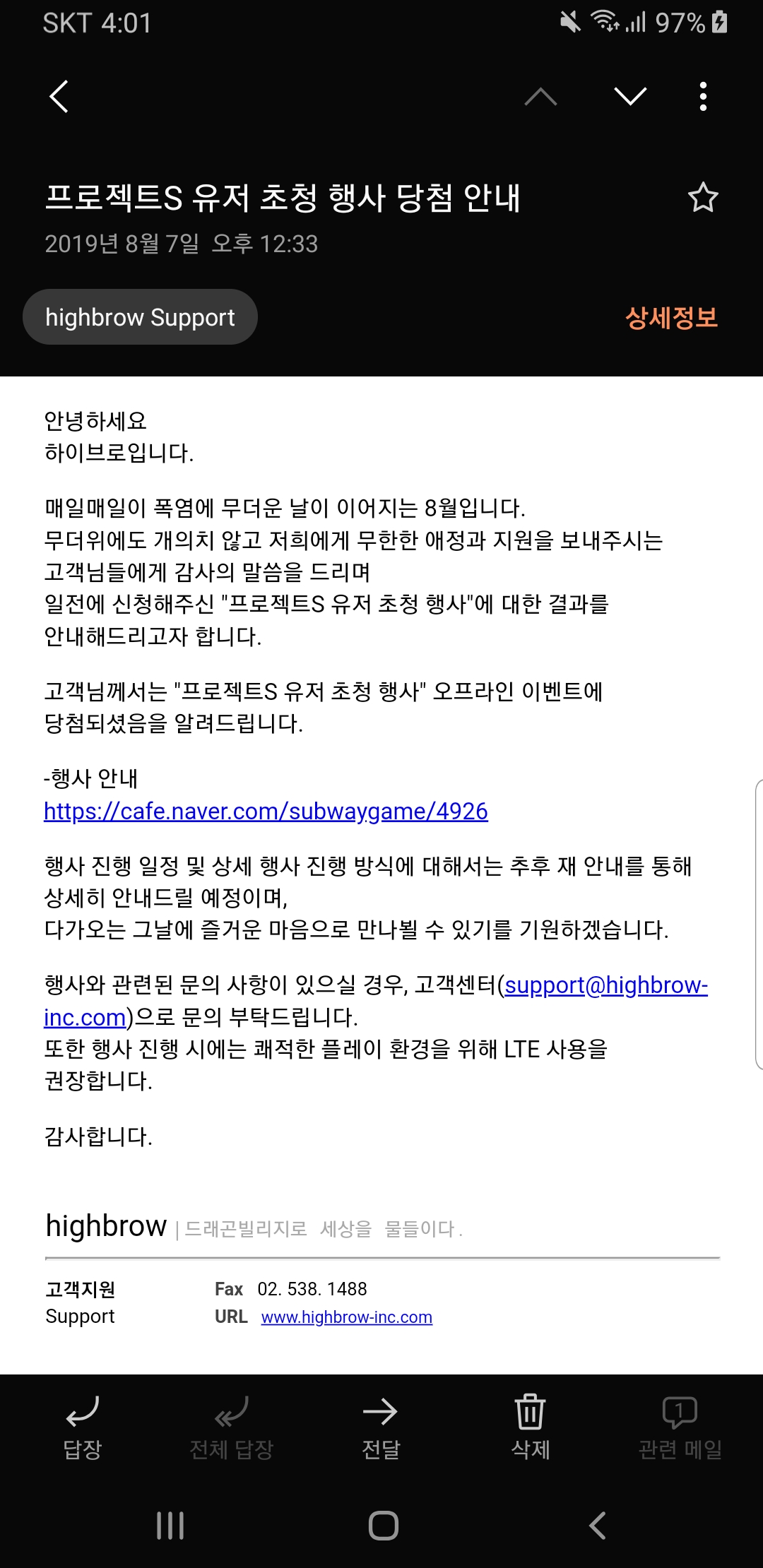Visit the www.highbrow-inc.com URL
Viewport: 763px width, 1568px height.
346,1317
